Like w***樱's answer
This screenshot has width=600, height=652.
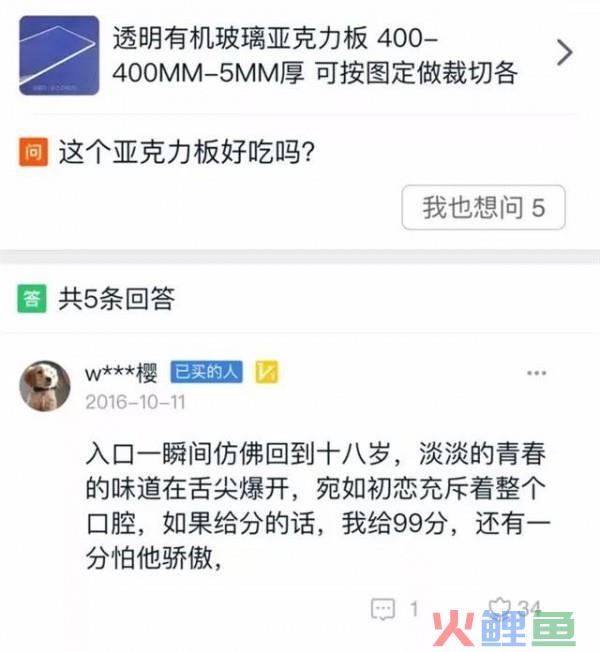(500, 608)
